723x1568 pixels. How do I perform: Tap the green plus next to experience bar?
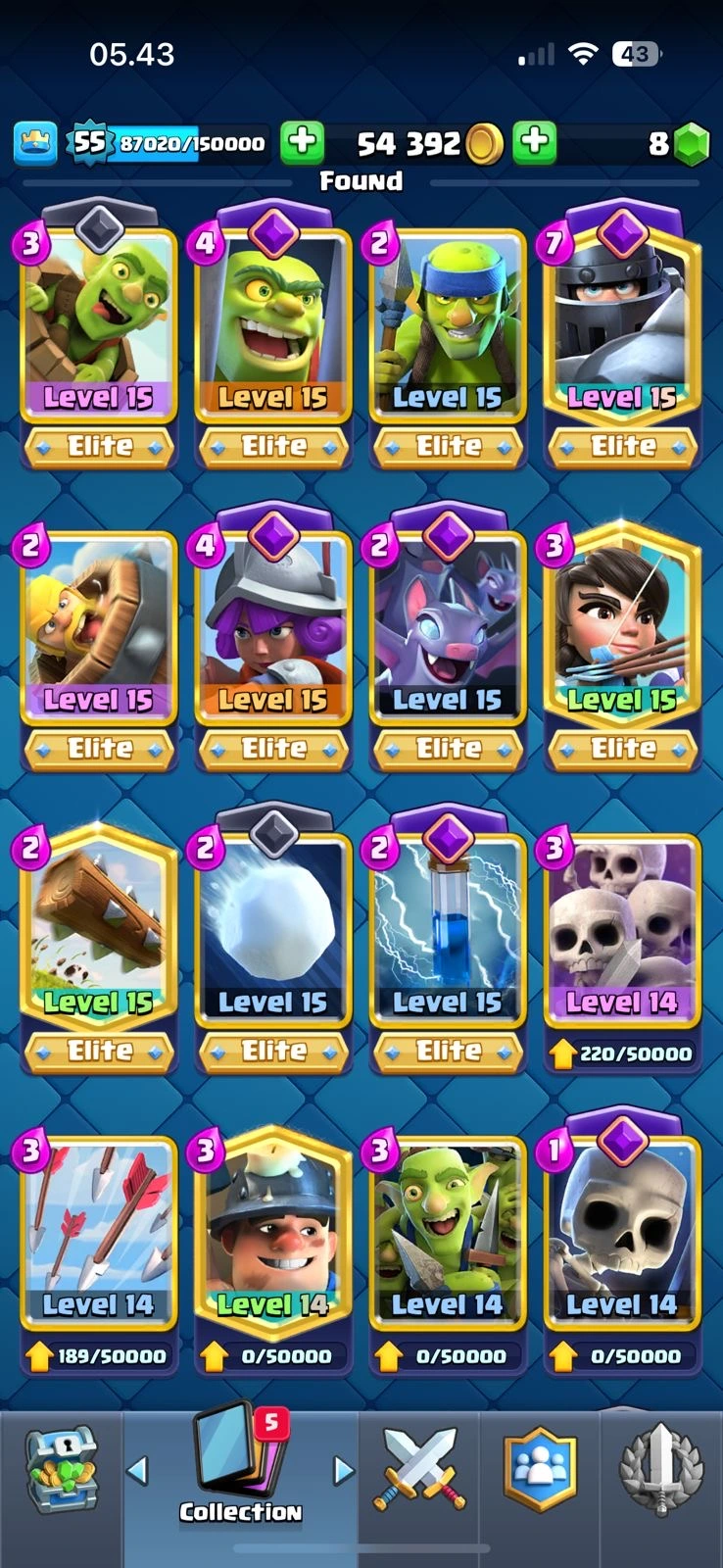pyautogui.click(x=303, y=143)
